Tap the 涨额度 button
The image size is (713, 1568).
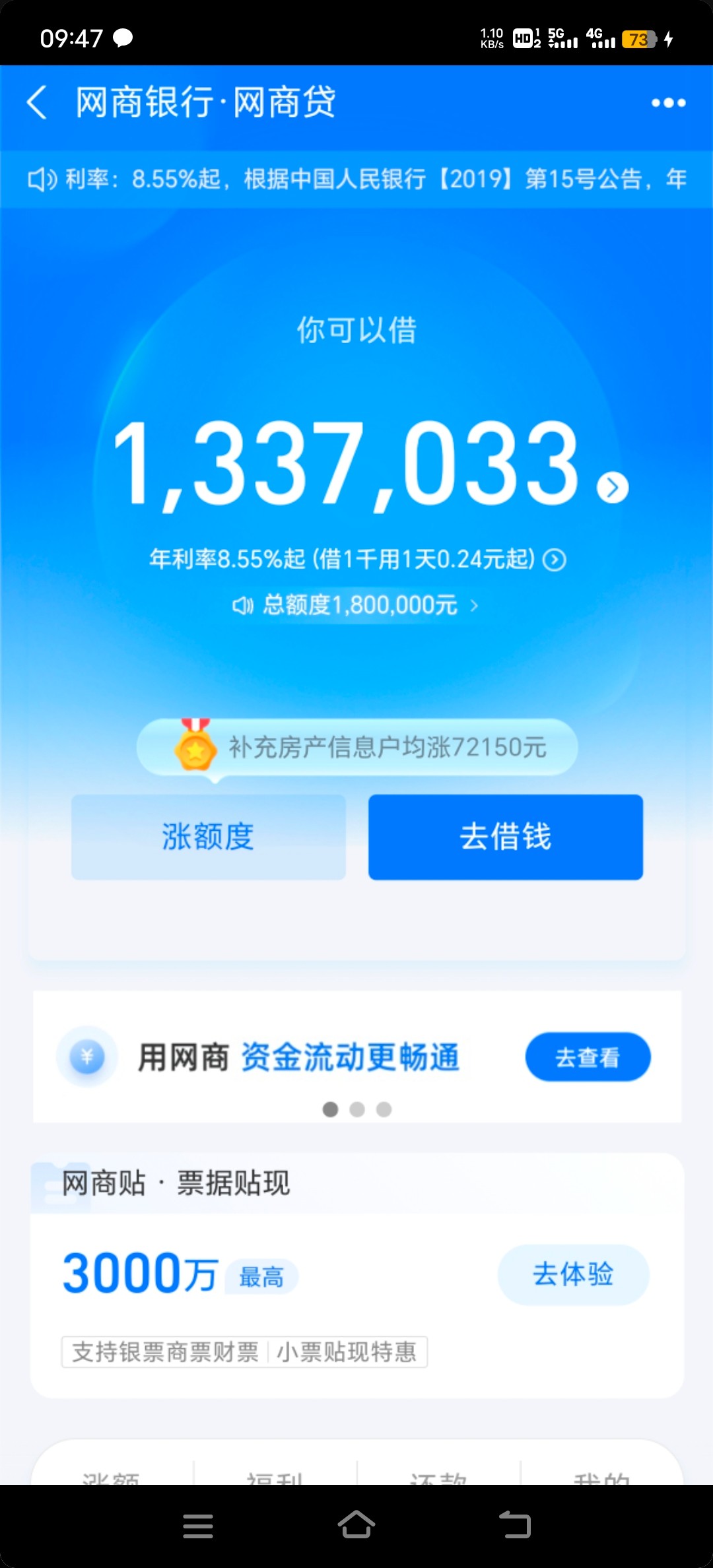coord(208,837)
